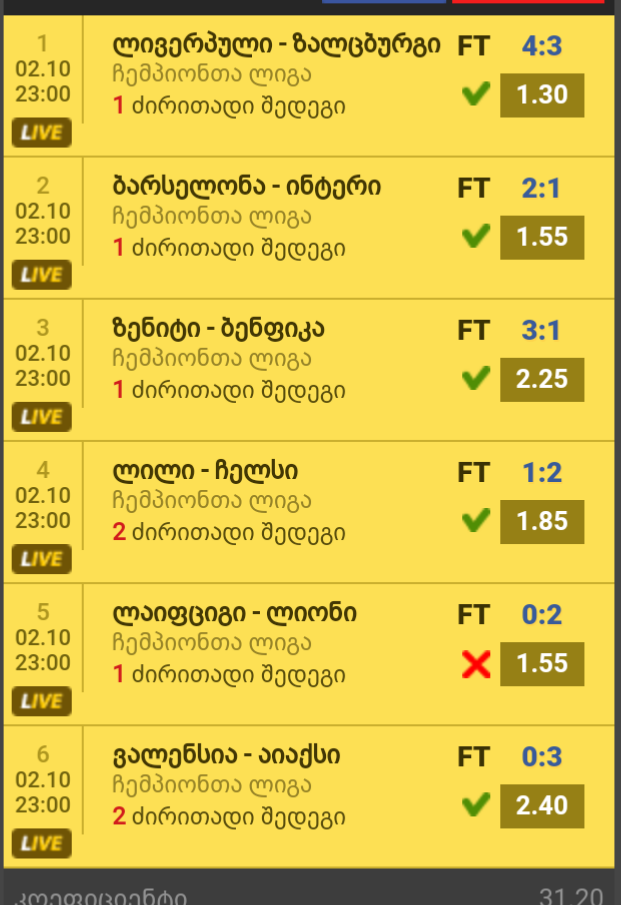Select the ლილი - ჩელსი match row
The image size is (621, 905).
click(x=205, y=472)
